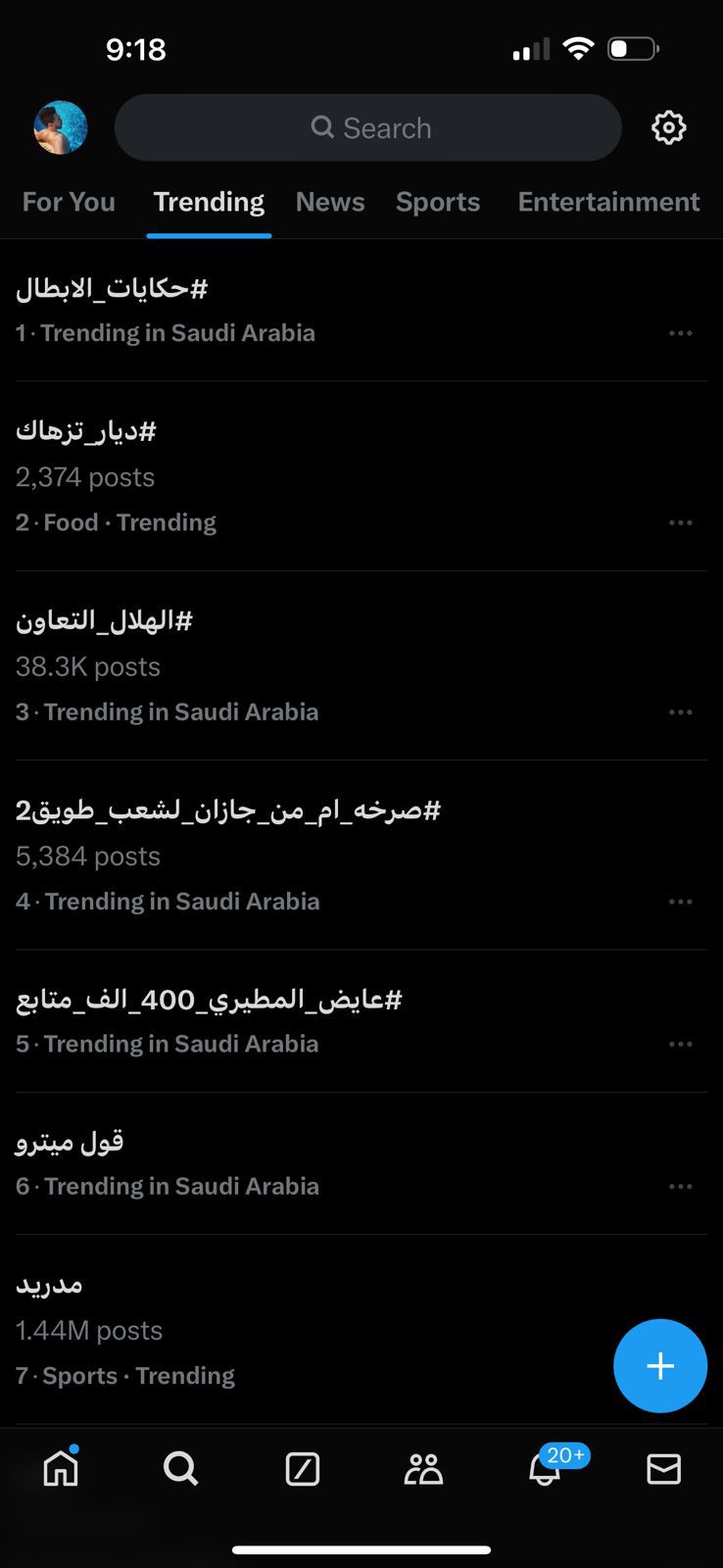
Task: Switch to the For You tab
Action: [x=69, y=202]
